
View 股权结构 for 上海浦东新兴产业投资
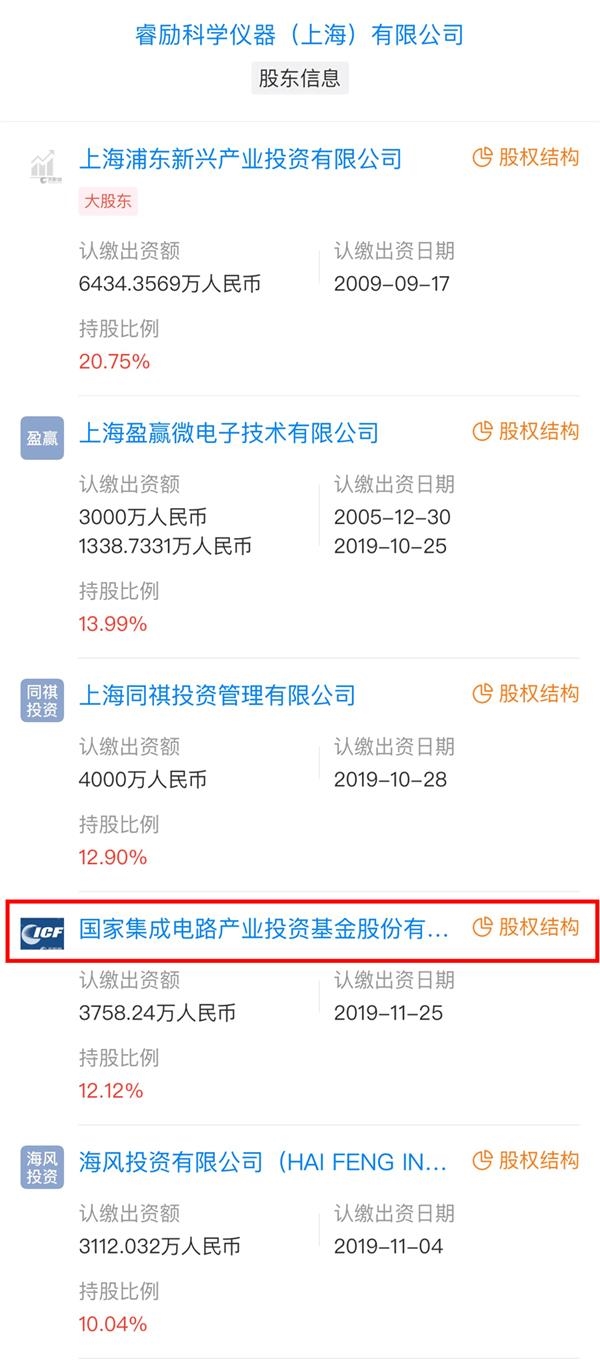[x=526, y=157]
